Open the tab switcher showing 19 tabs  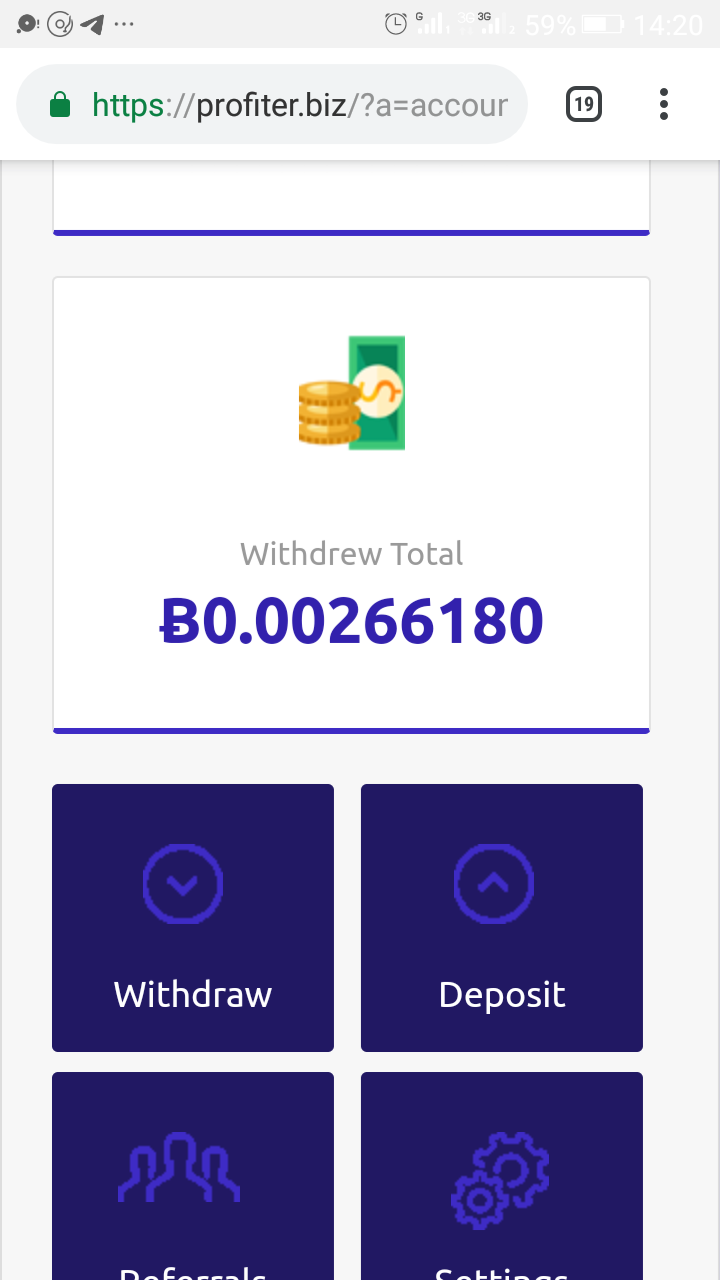point(584,104)
